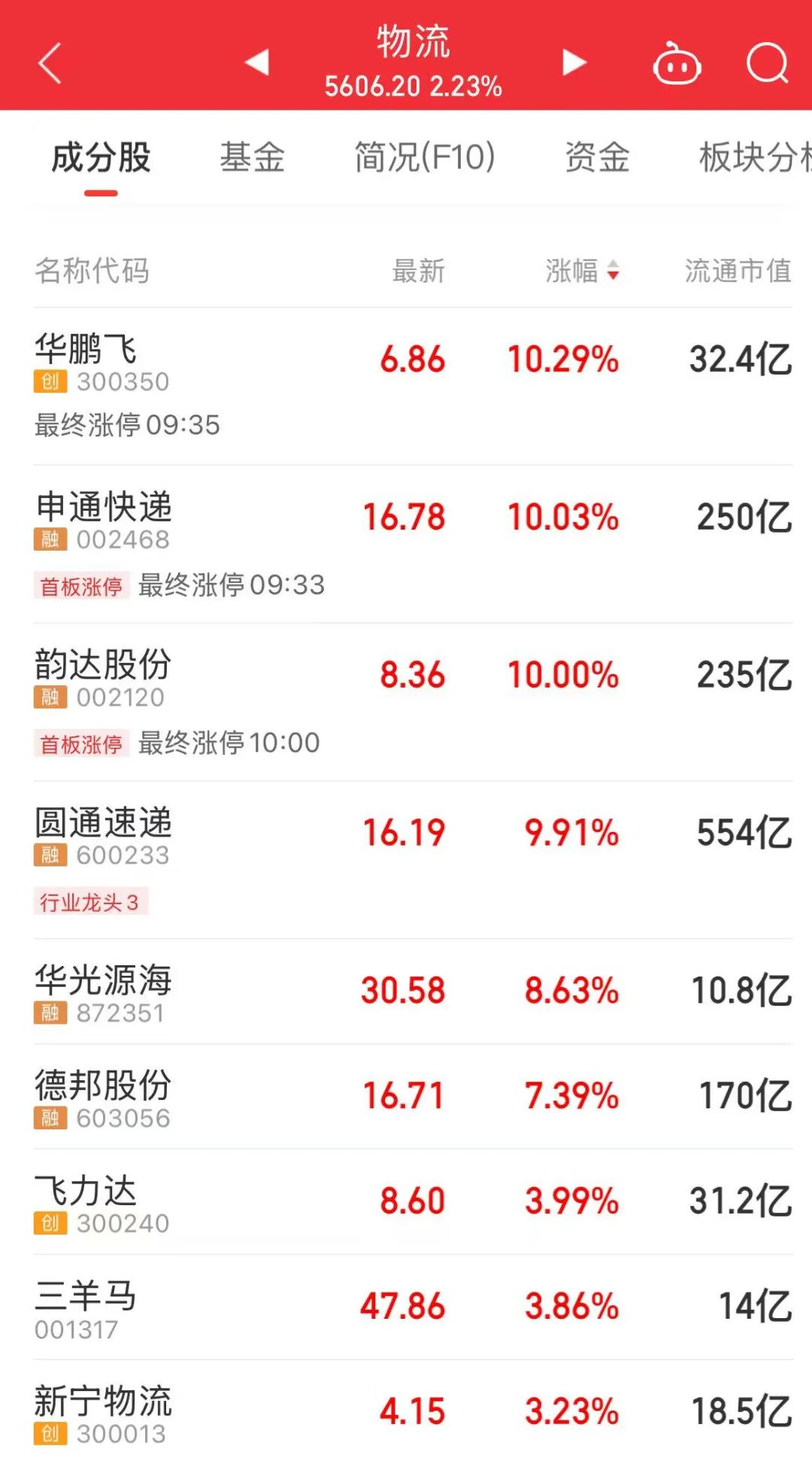Open search with the magnifier icon
The height and width of the screenshot is (1464, 812).
[x=767, y=63]
